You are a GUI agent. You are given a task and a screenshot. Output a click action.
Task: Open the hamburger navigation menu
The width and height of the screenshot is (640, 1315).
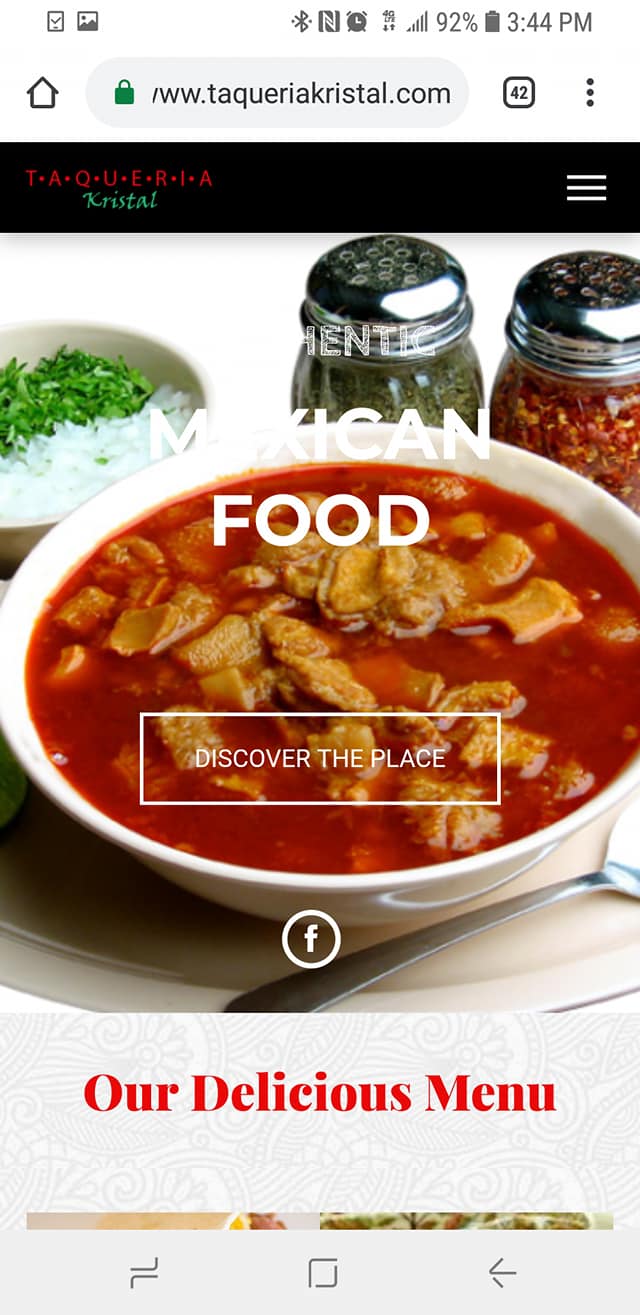coord(586,188)
